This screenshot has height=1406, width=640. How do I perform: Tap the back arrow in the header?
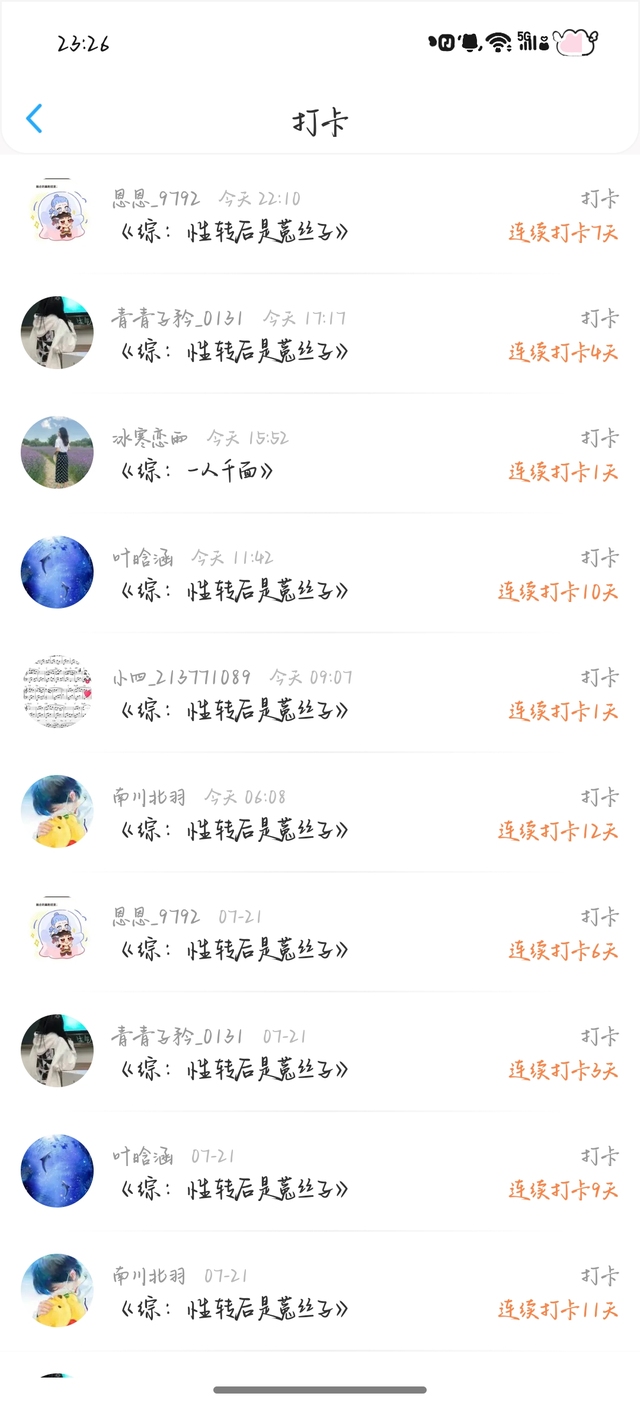click(34, 119)
